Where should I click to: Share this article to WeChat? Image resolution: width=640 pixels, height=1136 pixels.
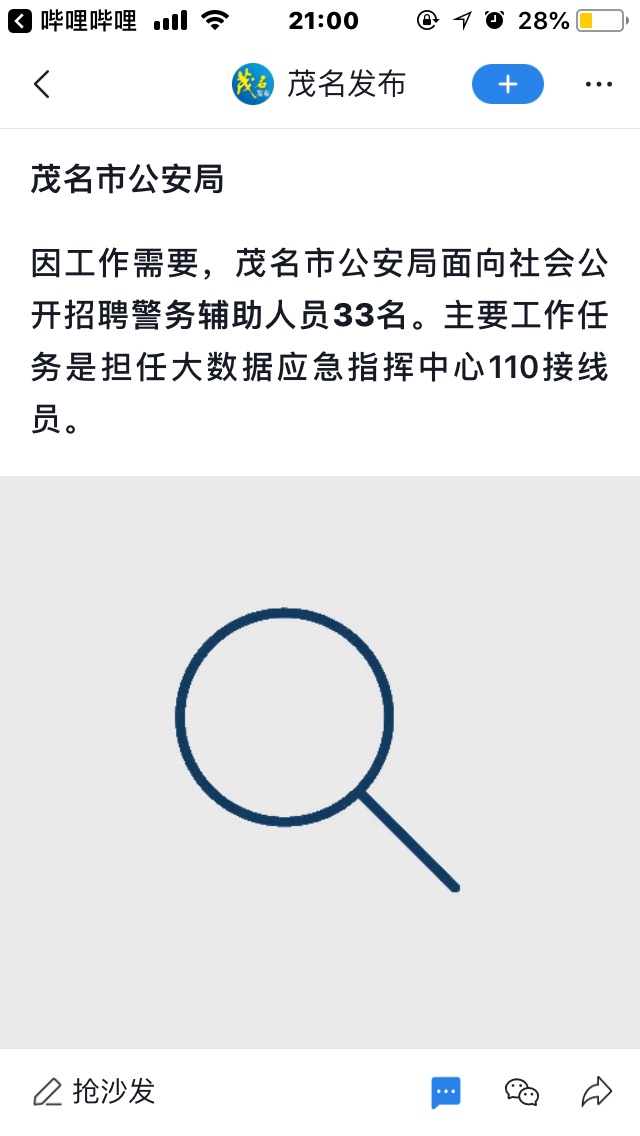pyautogui.click(x=522, y=1091)
